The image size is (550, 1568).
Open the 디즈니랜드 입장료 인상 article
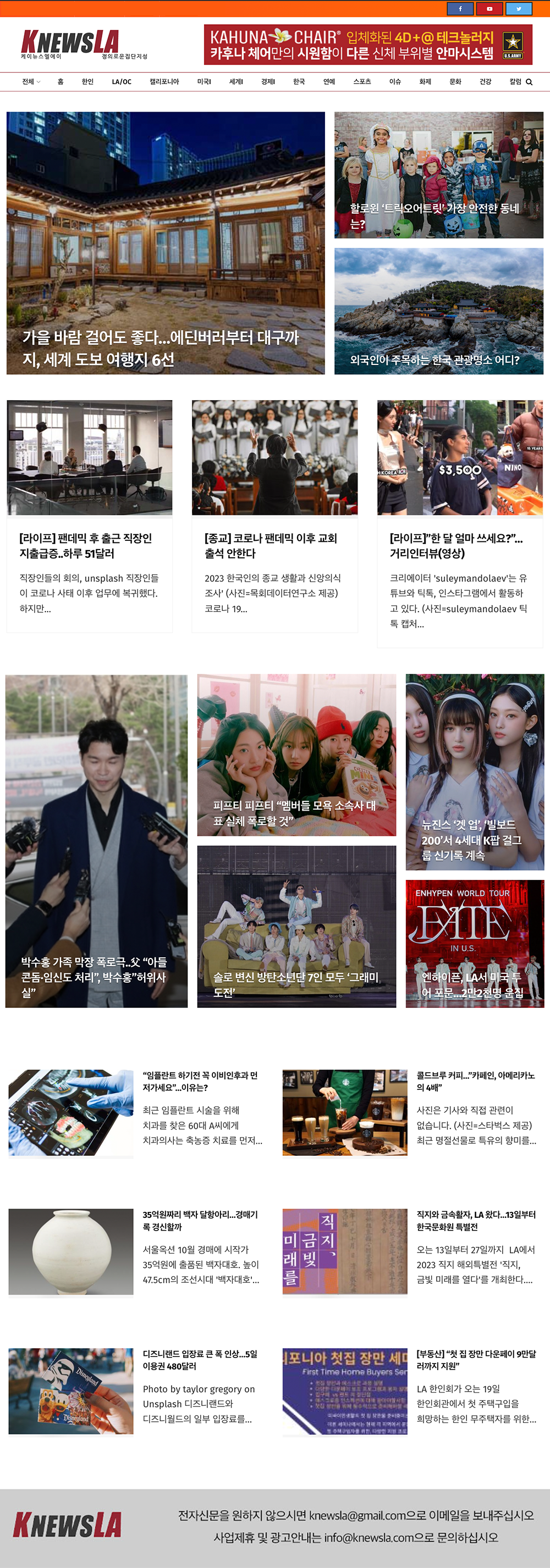pyautogui.click(x=200, y=1359)
